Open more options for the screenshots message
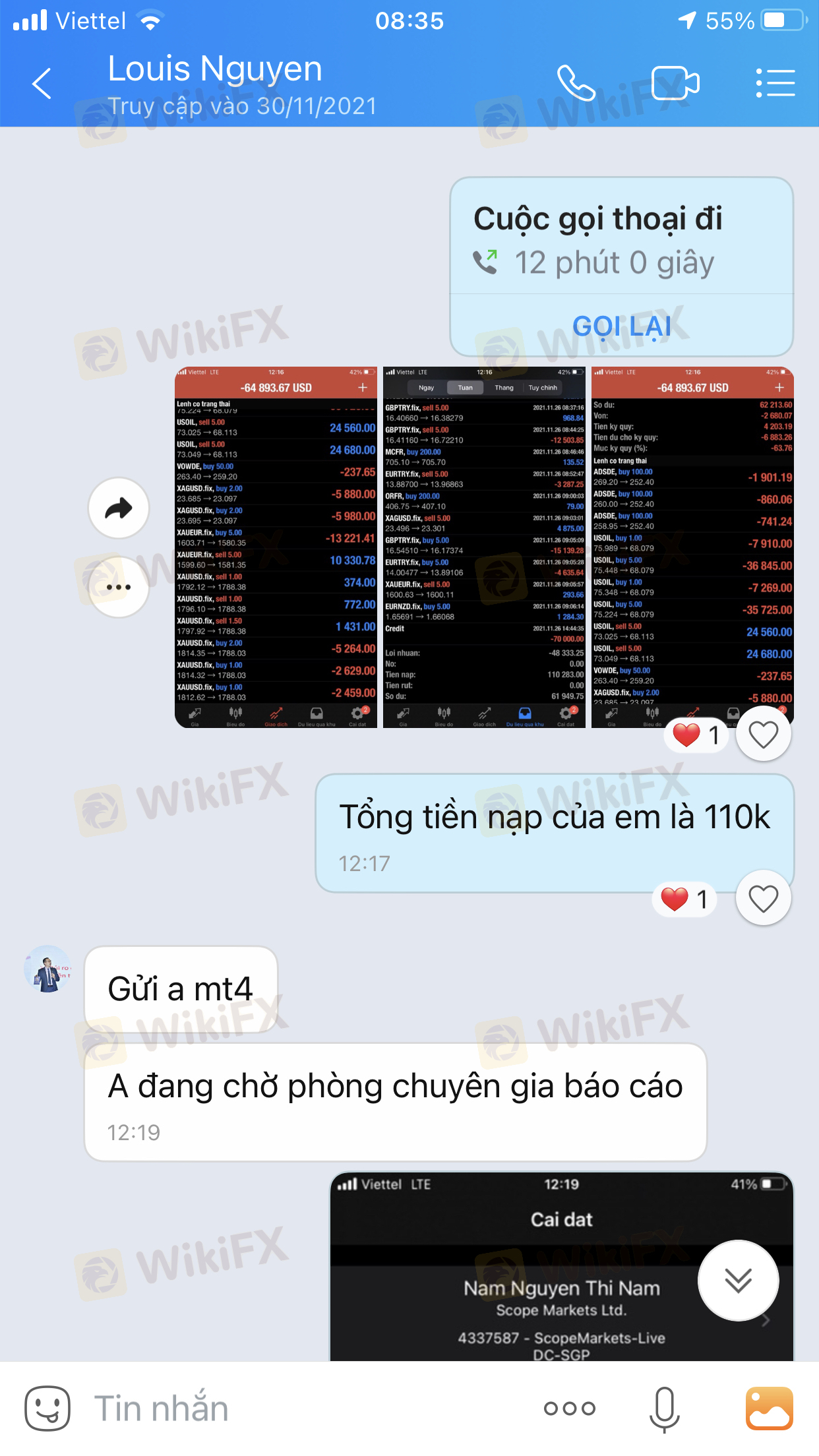The image size is (819, 1456). [x=119, y=587]
